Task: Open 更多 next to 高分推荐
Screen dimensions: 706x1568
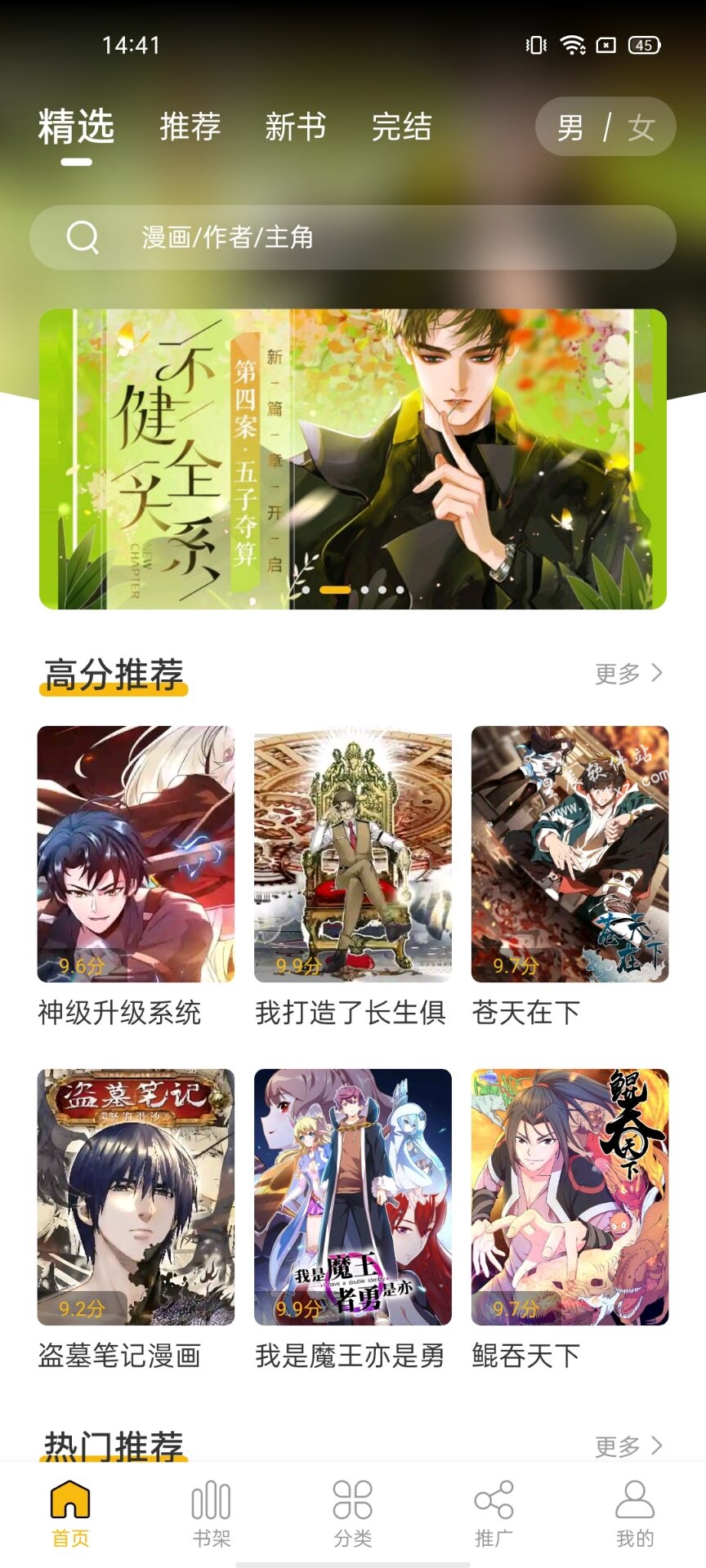Action: (628, 674)
